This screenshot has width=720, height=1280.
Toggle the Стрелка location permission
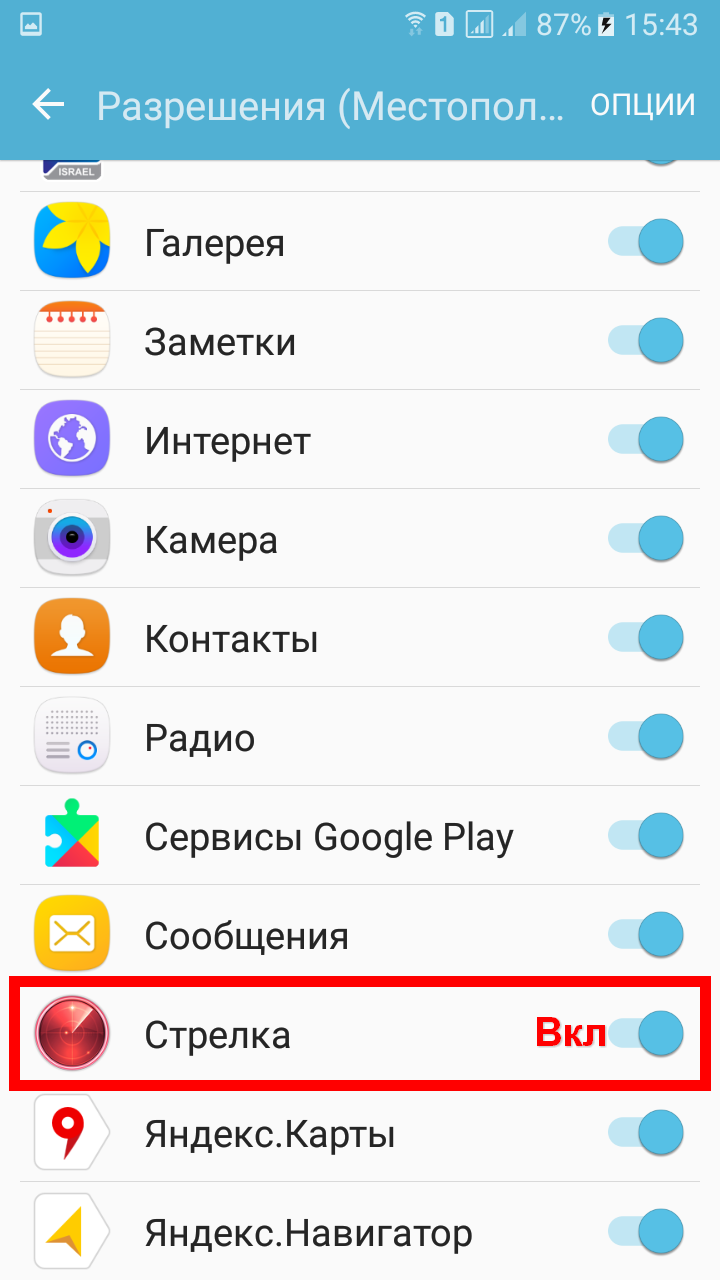pos(646,1034)
